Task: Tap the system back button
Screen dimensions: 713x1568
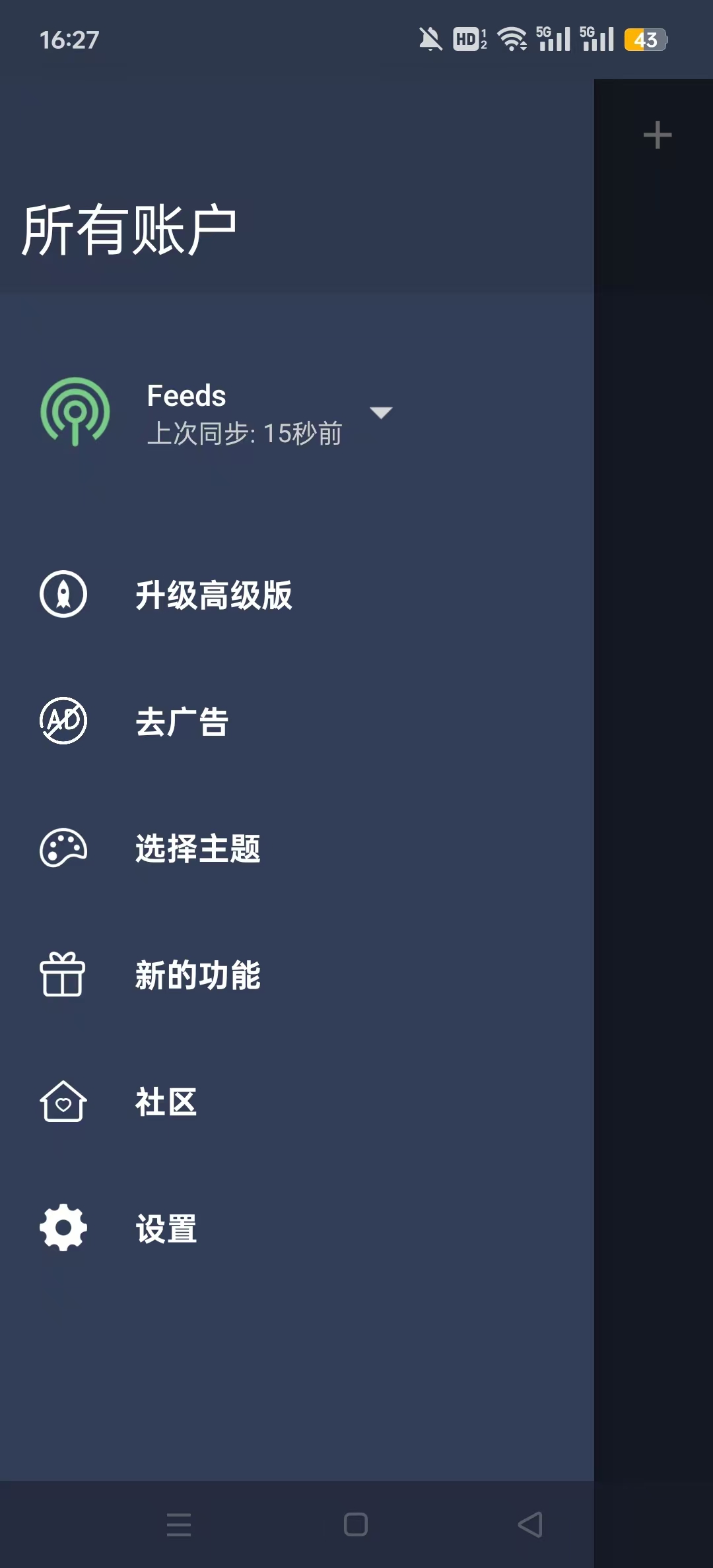Action: [x=530, y=1524]
